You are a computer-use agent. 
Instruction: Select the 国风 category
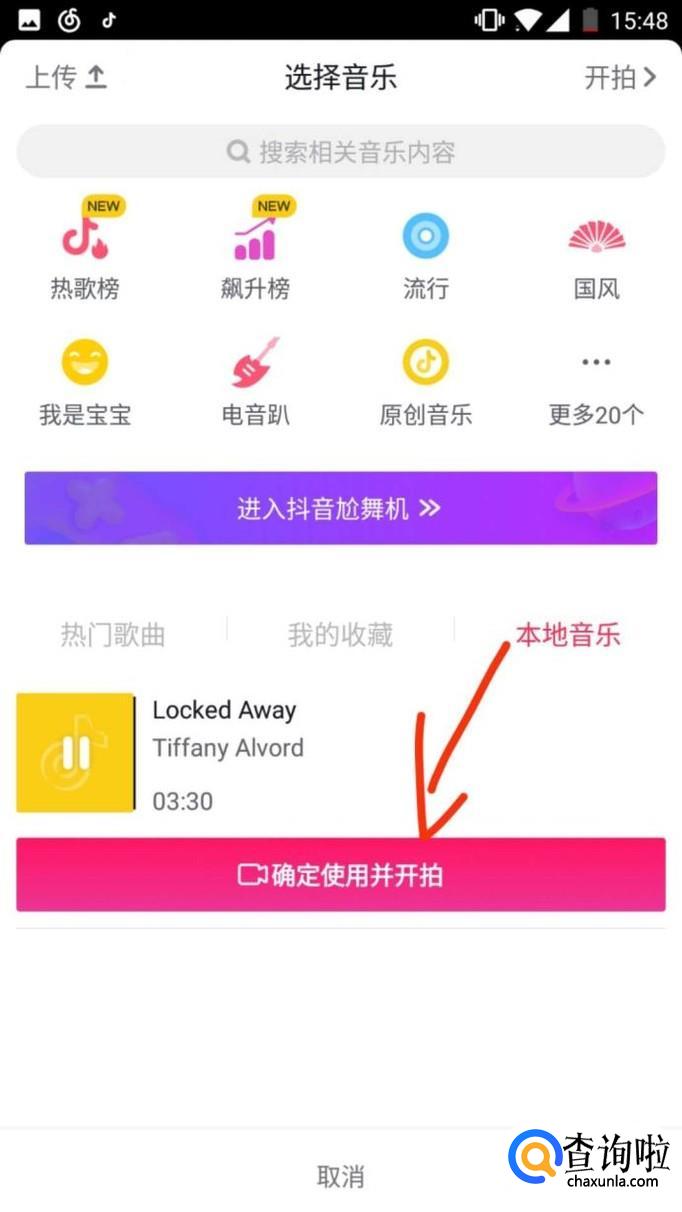tap(597, 257)
